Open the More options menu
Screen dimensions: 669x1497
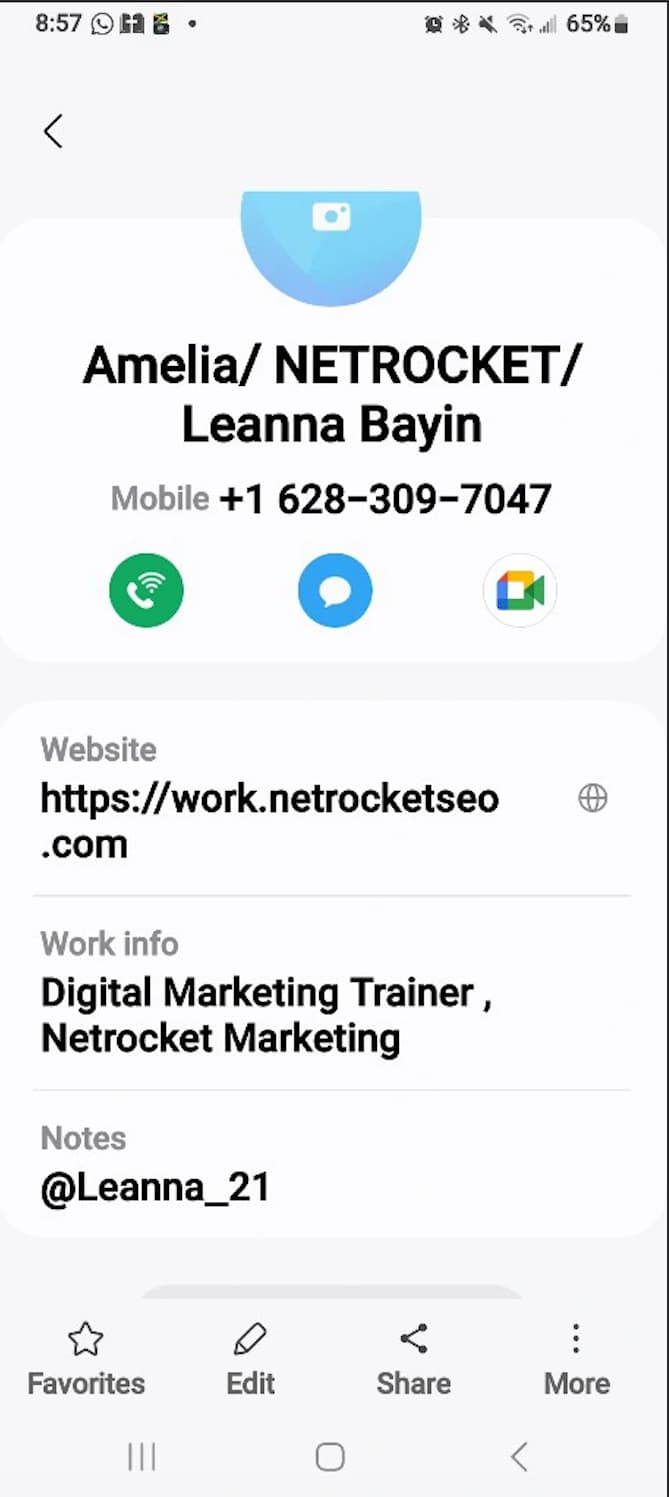tap(576, 1359)
